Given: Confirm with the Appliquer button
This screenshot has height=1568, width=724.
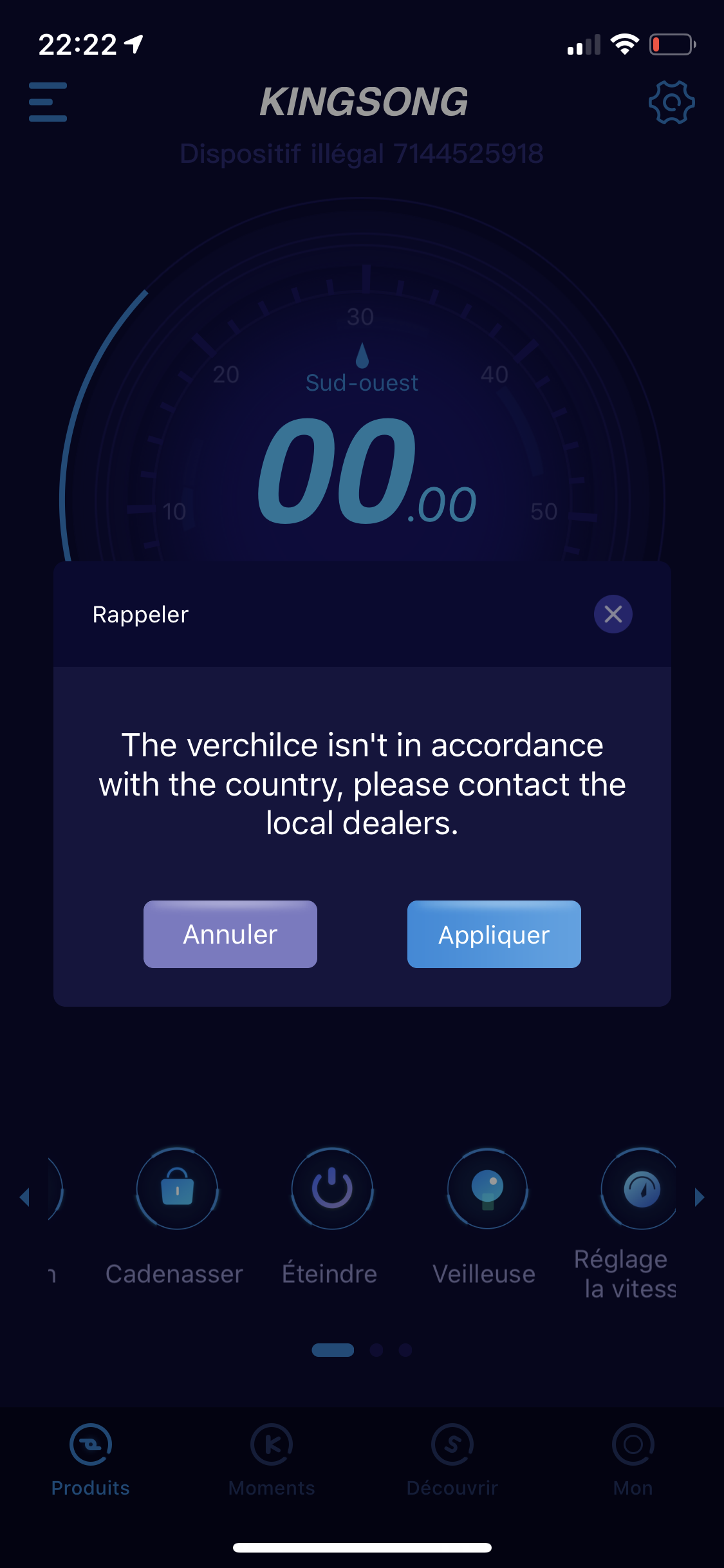Looking at the screenshot, I should (494, 934).
